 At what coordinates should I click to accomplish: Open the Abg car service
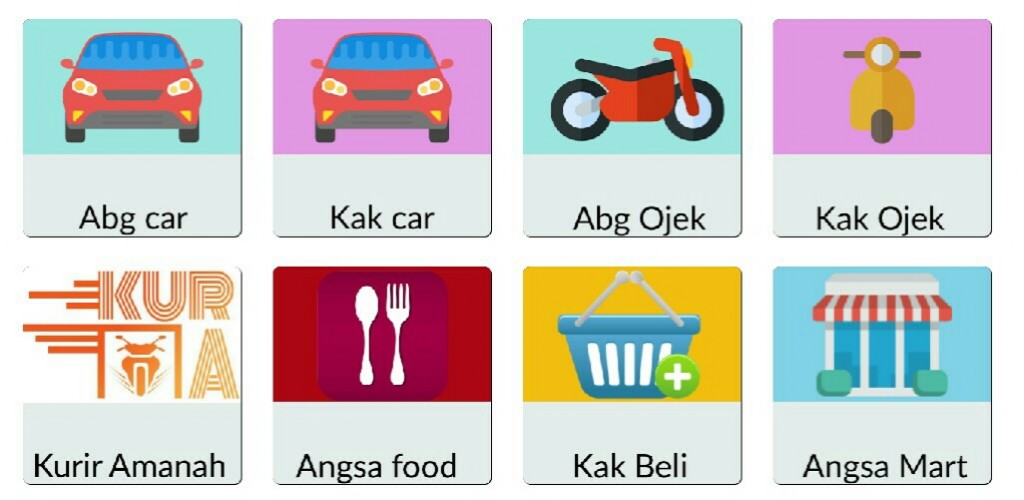coord(132,128)
